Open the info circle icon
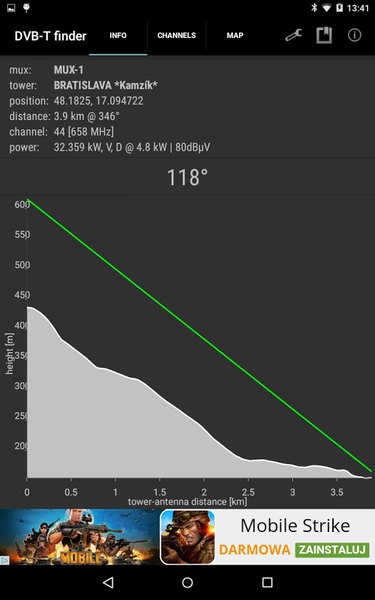 pos(354,36)
